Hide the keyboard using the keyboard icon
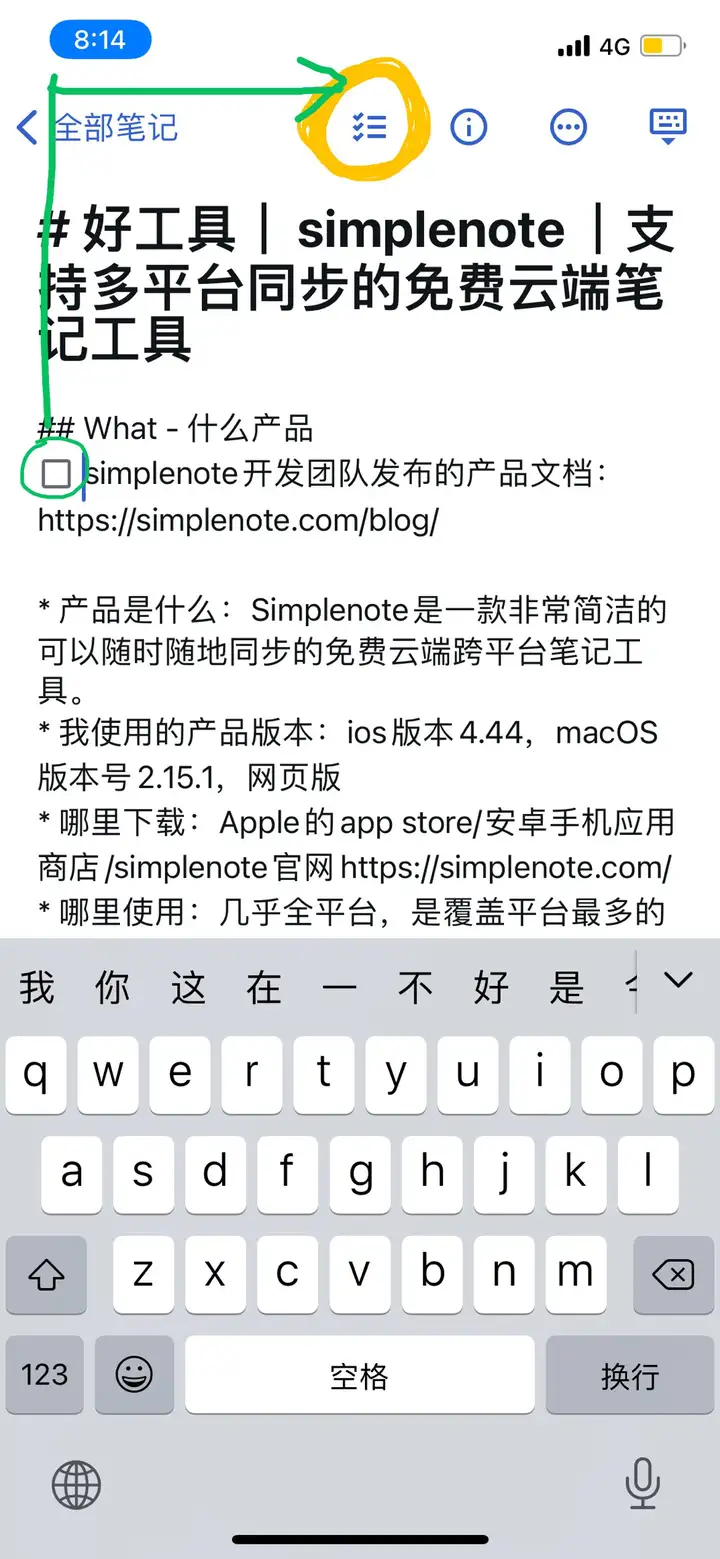The width and height of the screenshot is (720, 1559). pos(668,125)
